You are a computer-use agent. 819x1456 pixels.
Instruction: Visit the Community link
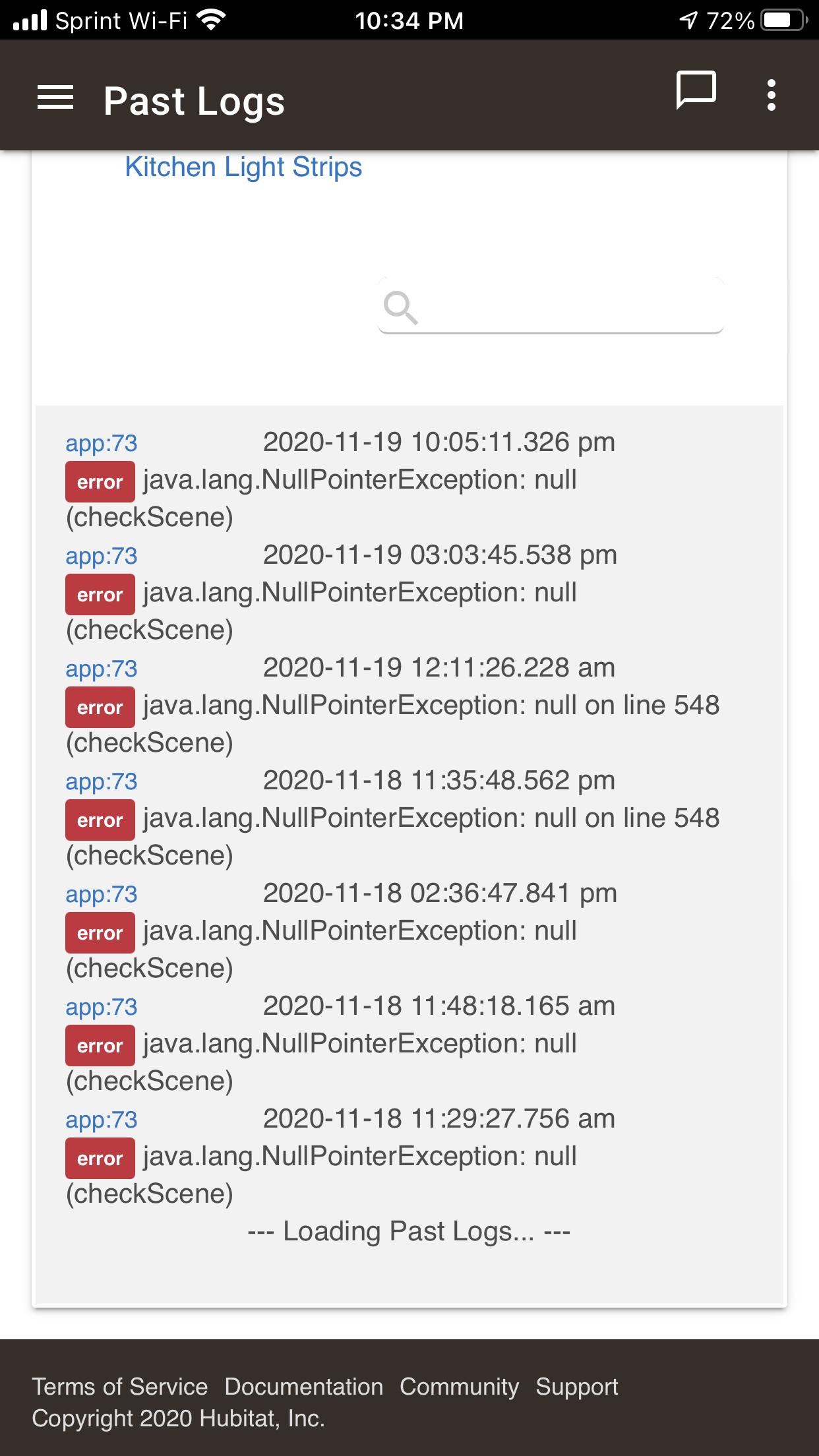pyautogui.click(x=460, y=1386)
